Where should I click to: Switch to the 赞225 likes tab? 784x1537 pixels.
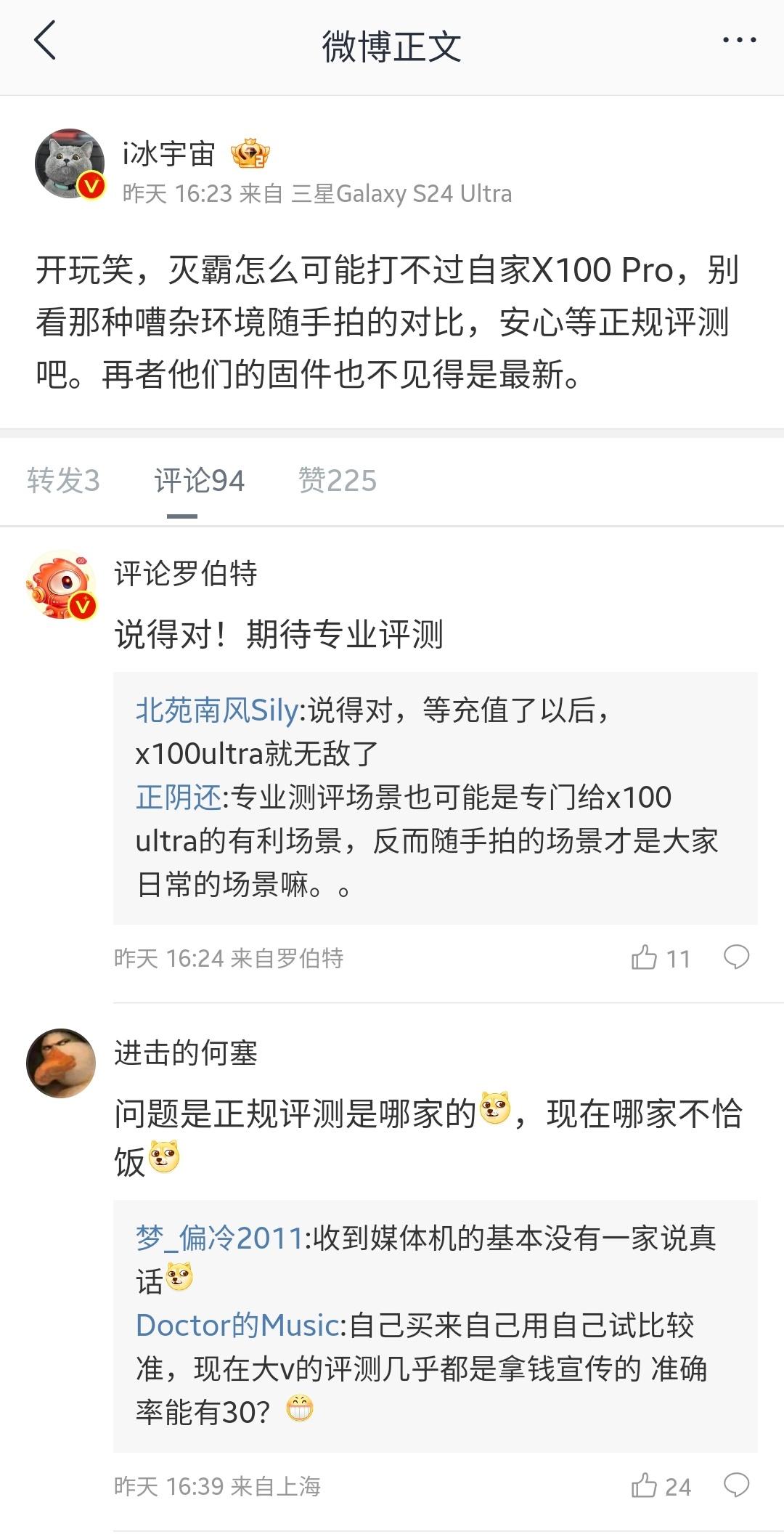[x=338, y=481]
